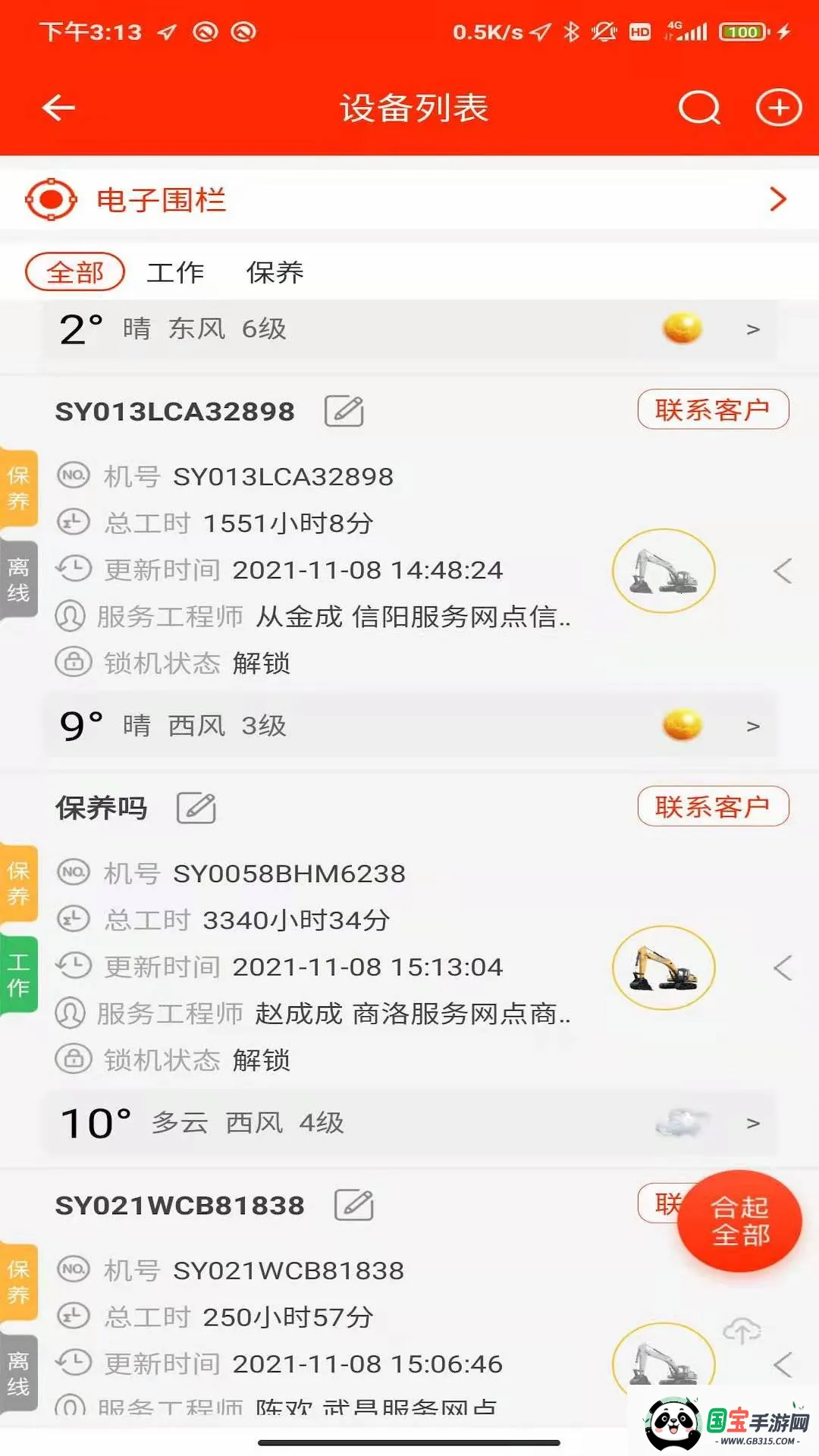The height and width of the screenshot is (1456, 819).
Task: Open the excavator image for SY013LCA32898
Action: pos(664,571)
